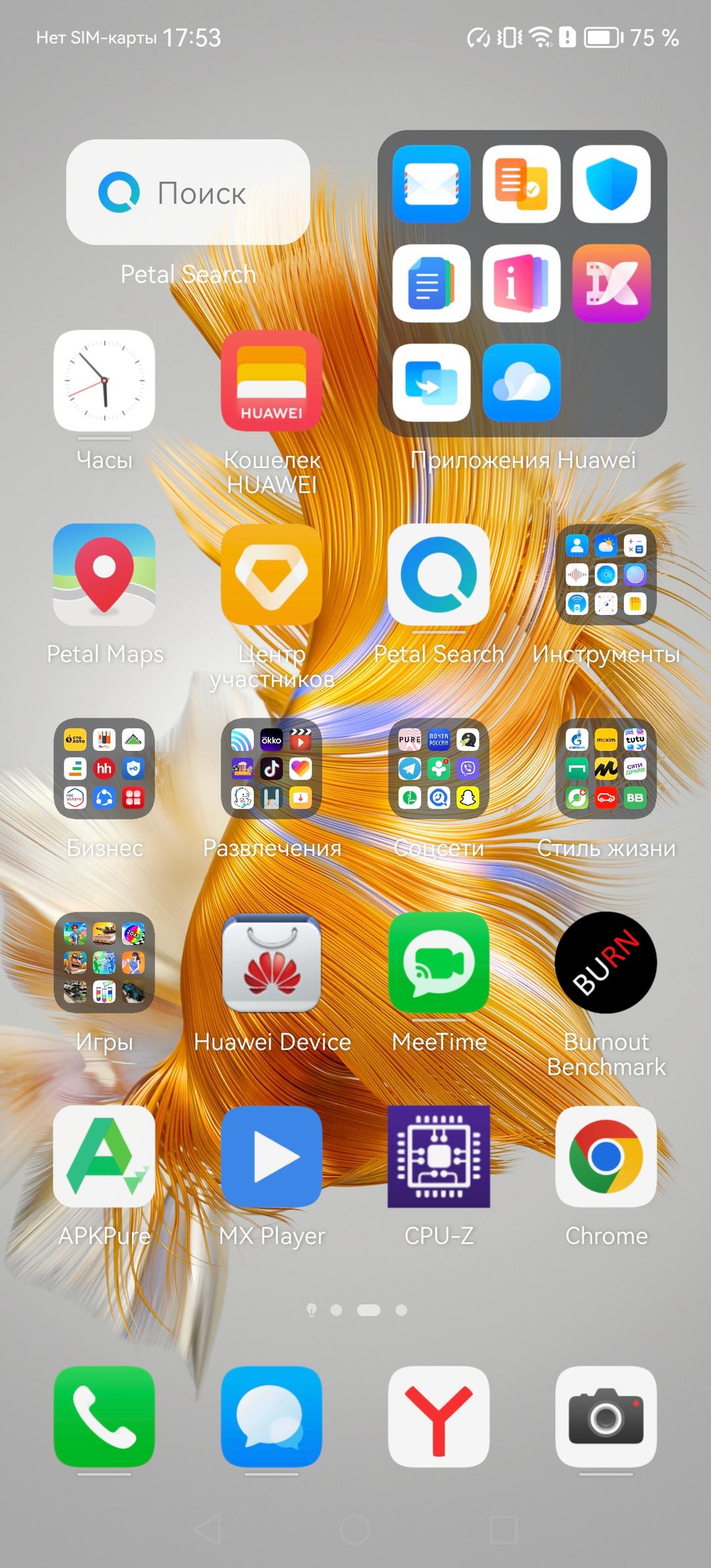Open the Часы clock app
The width and height of the screenshot is (711, 1568).
[104, 380]
